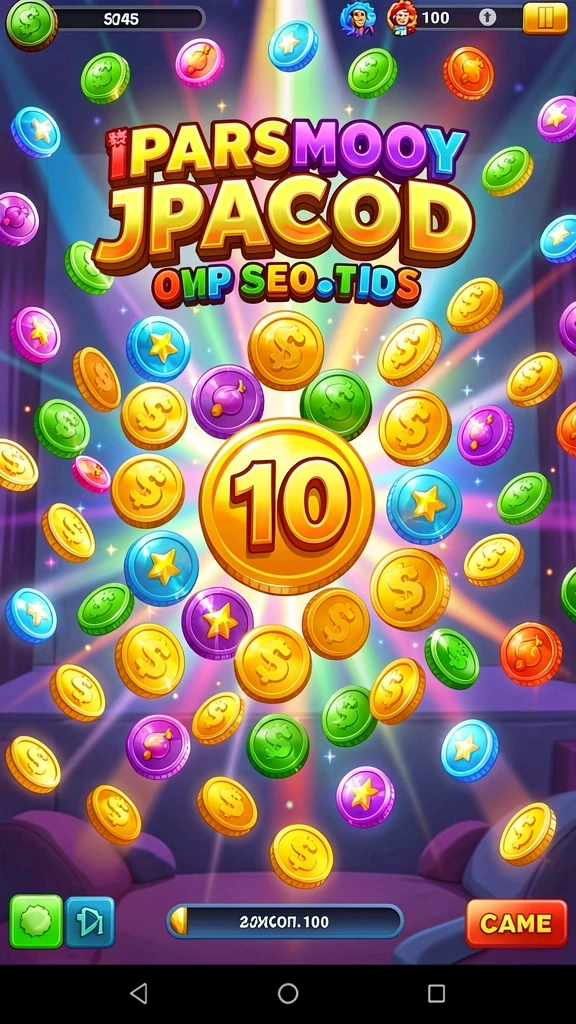Tap the blue arrow button beside the green one
This screenshot has height=1024, width=576.
click(x=90, y=922)
